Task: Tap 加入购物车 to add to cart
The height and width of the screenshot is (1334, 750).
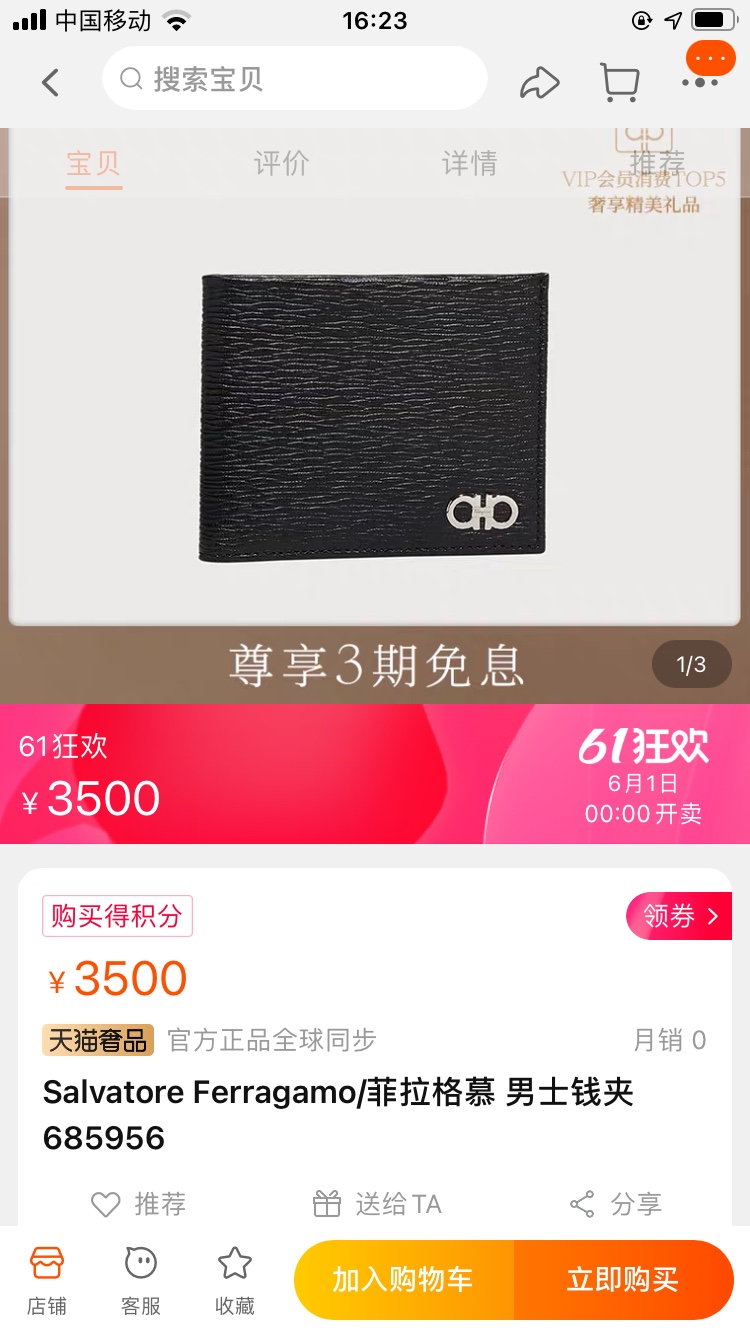Action: click(x=404, y=1279)
